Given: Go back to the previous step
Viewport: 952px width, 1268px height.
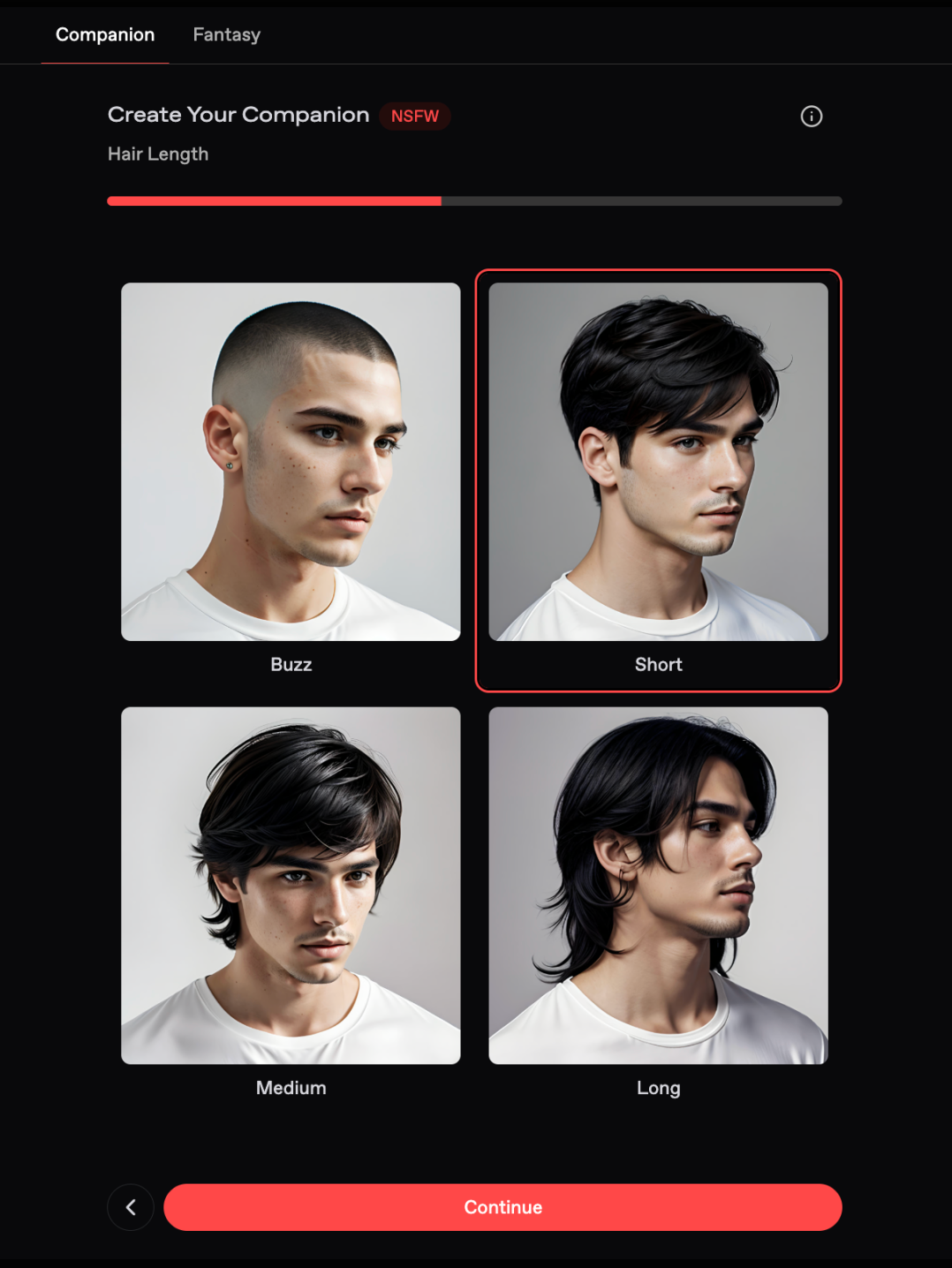Looking at the screenshot, I should tap(131, 1207).
